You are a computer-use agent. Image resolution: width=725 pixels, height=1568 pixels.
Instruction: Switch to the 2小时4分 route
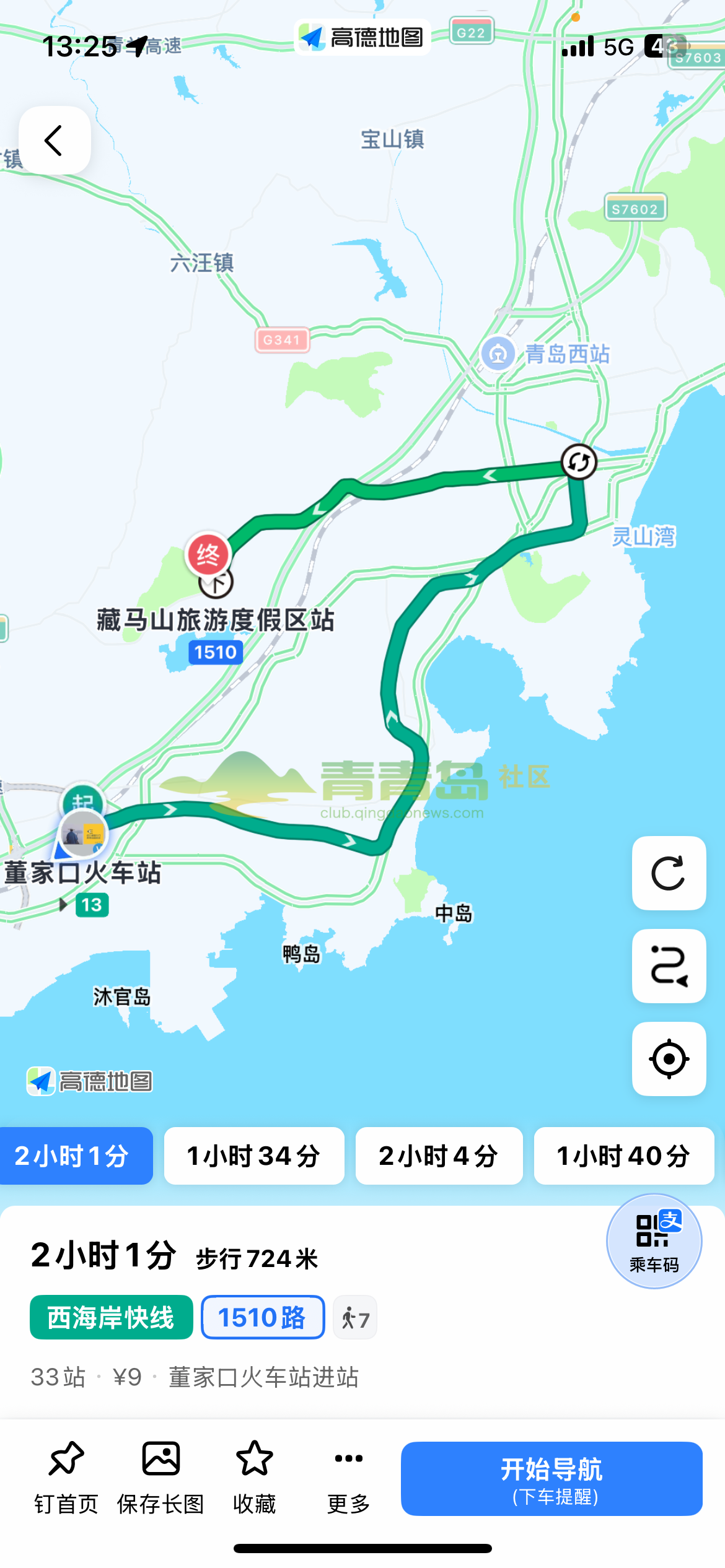(x=439, y=1156)
